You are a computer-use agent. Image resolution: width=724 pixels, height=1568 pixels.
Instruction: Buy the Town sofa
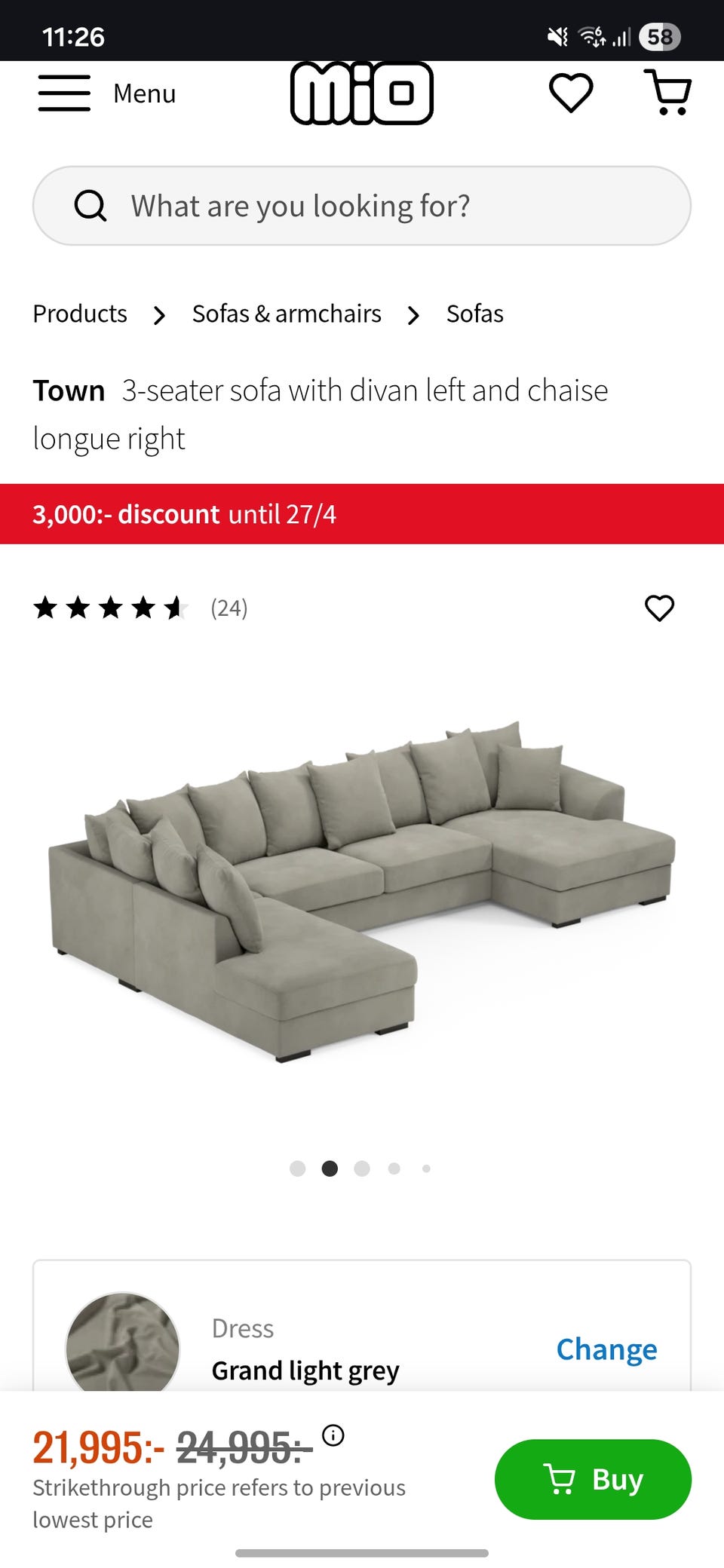pos(593,1479)
